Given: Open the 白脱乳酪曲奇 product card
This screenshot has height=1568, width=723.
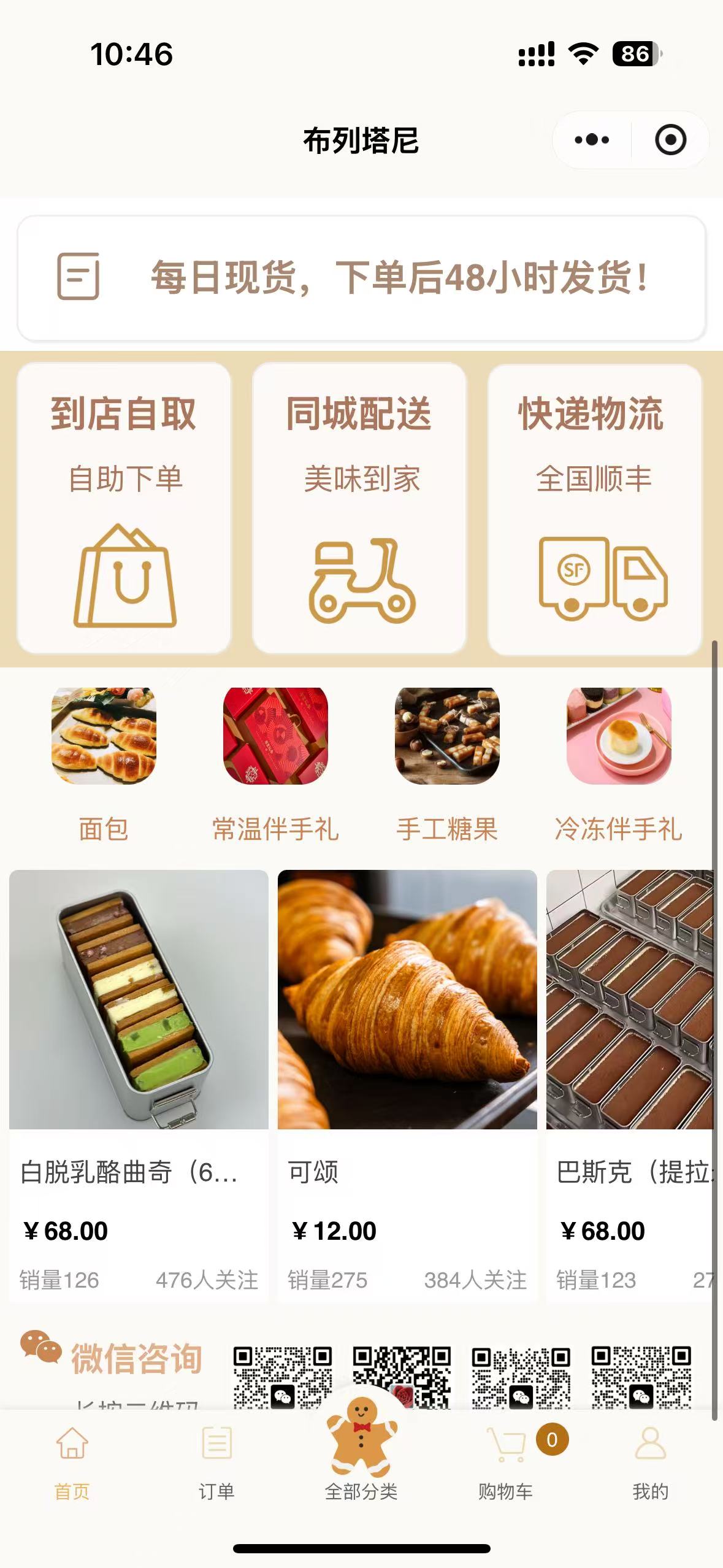Looking at the screenshot, I should click(x=139, y=1085).
